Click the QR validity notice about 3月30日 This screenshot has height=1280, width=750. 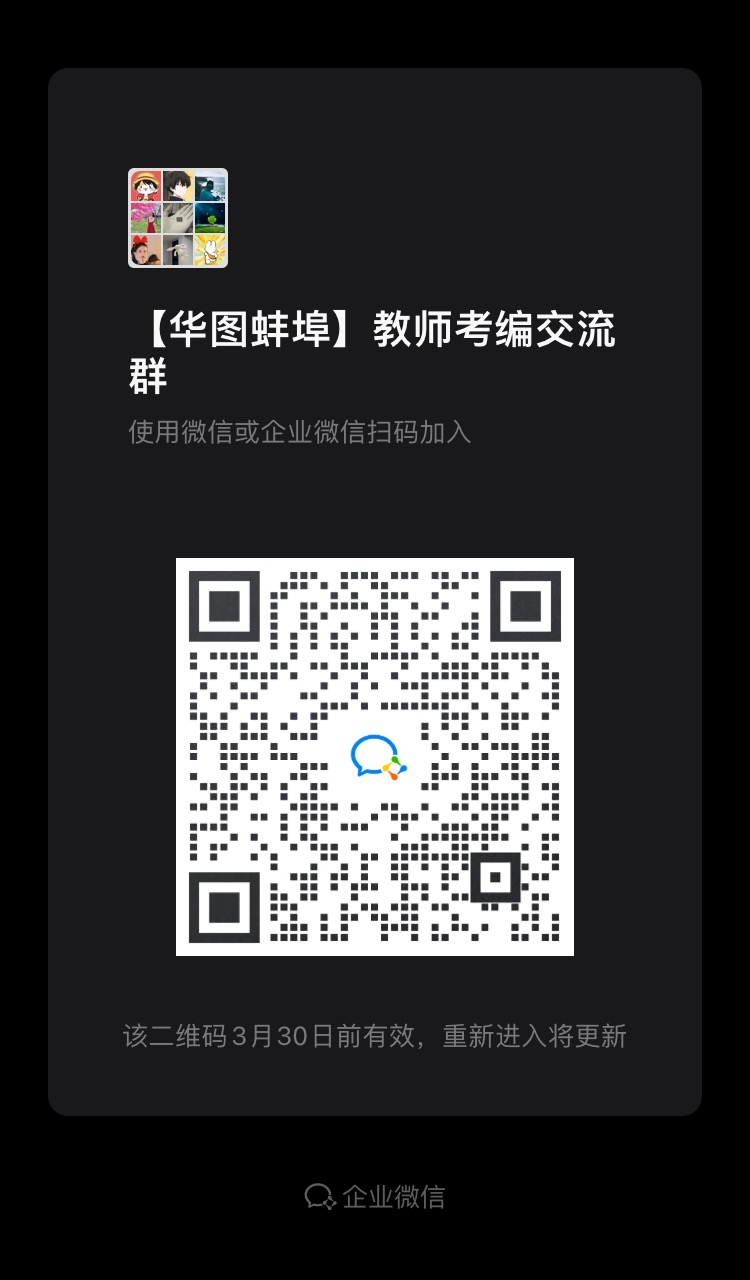[x=375, y=1036]
